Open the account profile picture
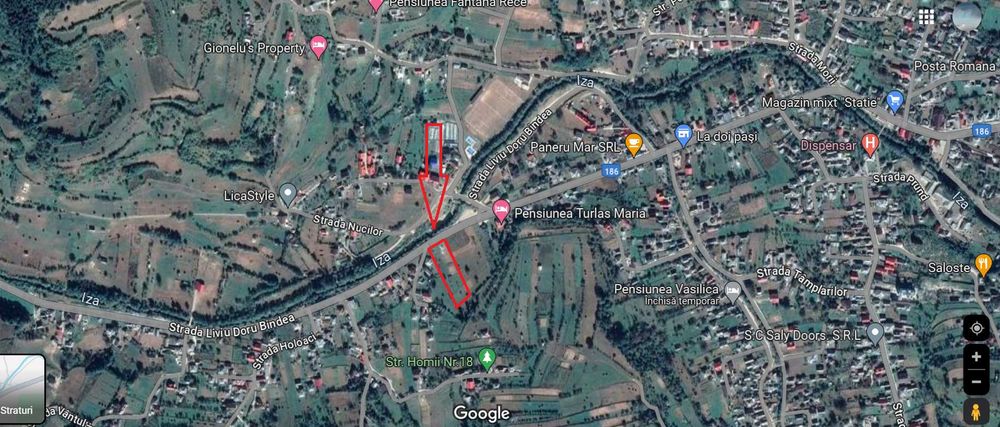 pyautogui.click(x=966, y=16)
